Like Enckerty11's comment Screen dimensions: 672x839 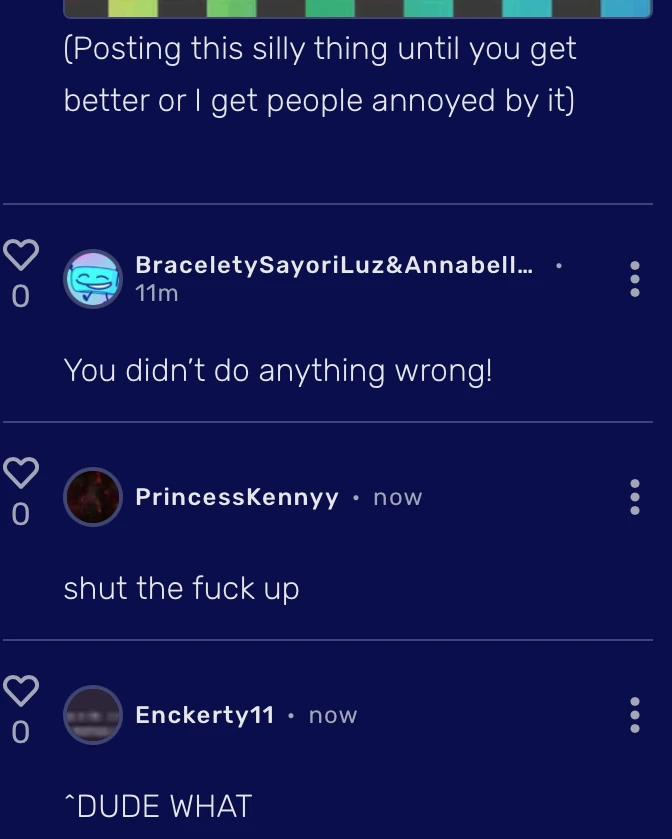coord(21,690)
